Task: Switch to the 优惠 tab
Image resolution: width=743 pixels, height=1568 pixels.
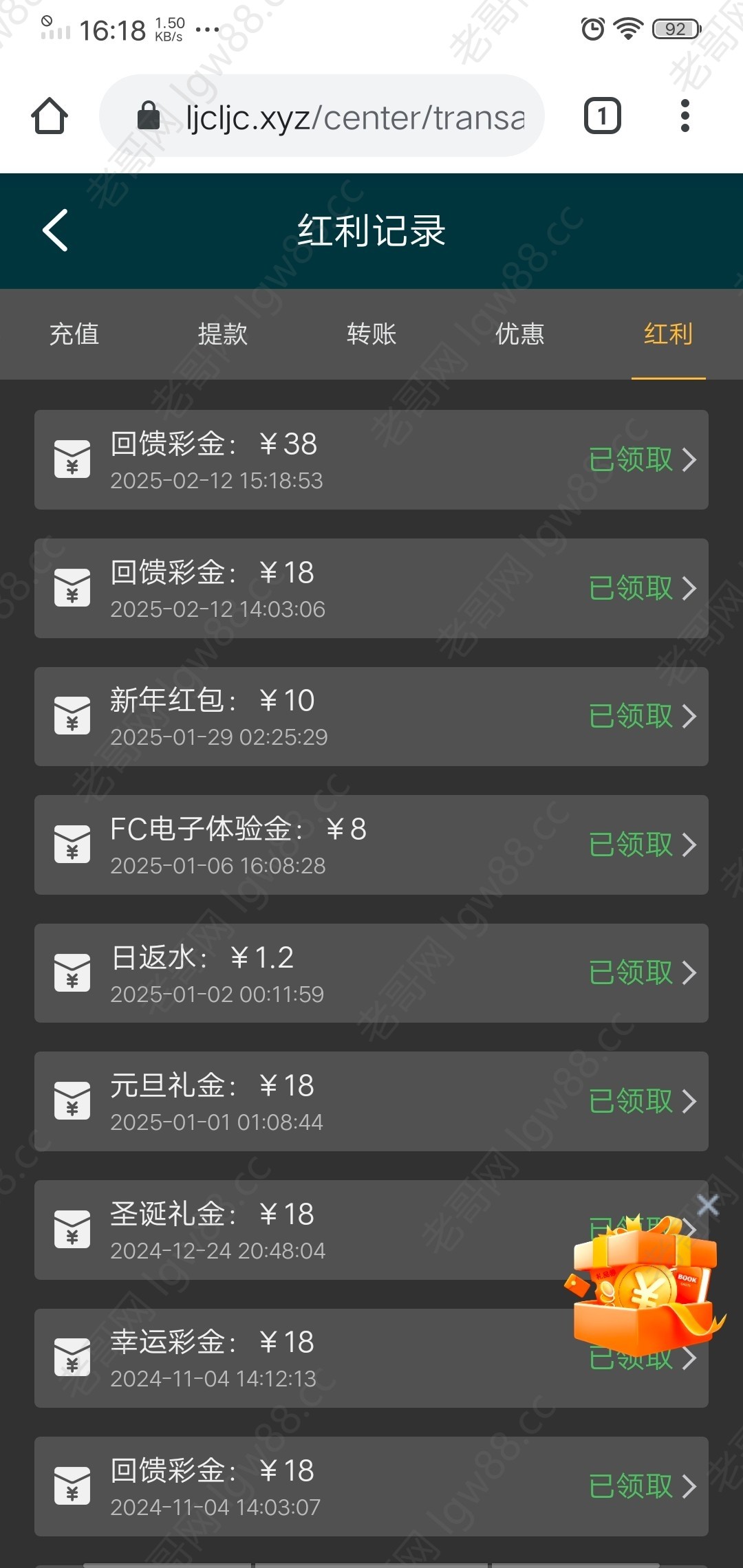Action: pos(520,334)
